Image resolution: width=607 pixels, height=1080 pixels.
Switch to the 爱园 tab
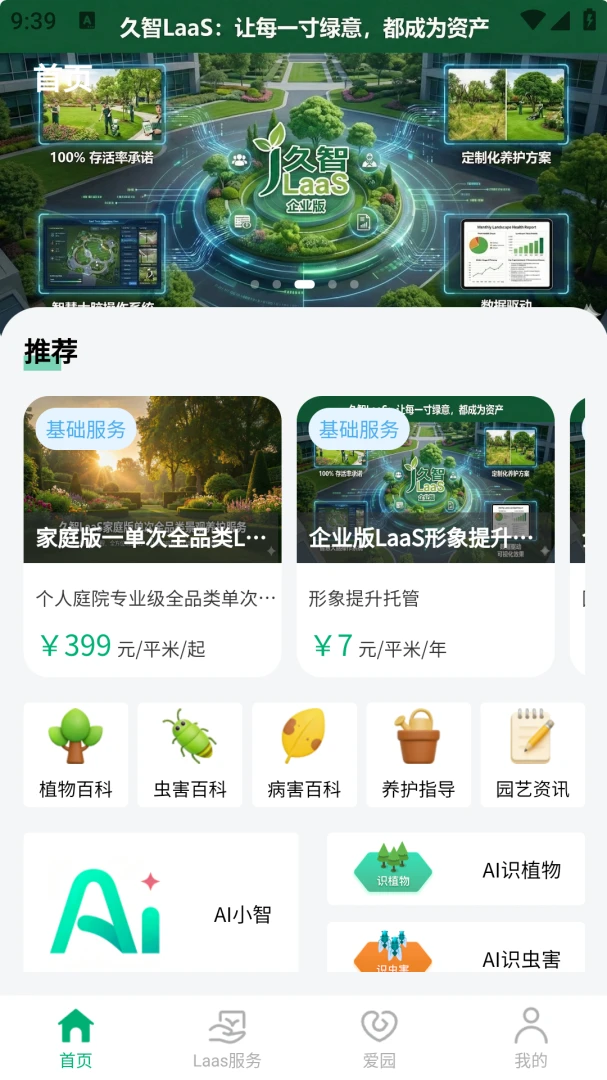coord(379,1039)
